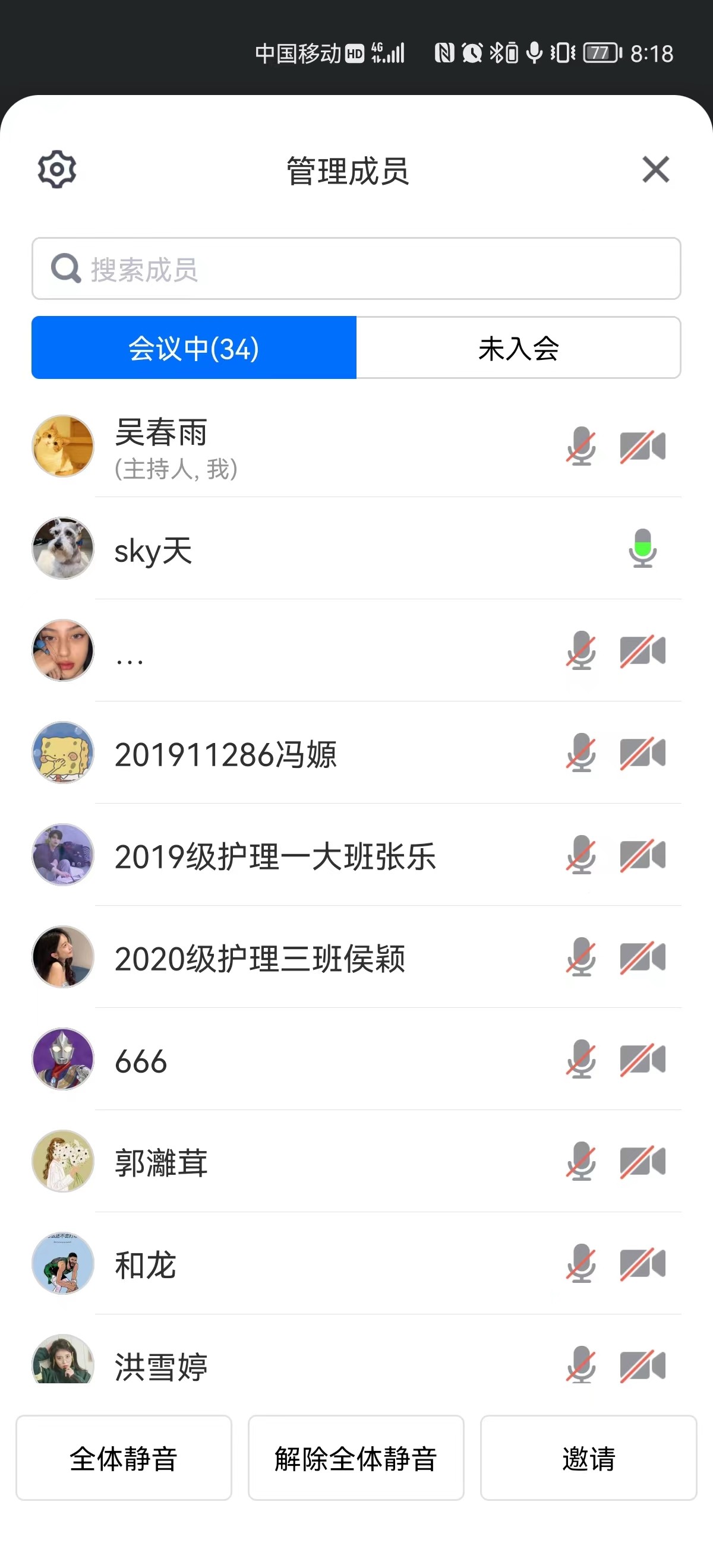
Task: Tap 解除全体静音 to unmute all
Action: point(355,1459)
